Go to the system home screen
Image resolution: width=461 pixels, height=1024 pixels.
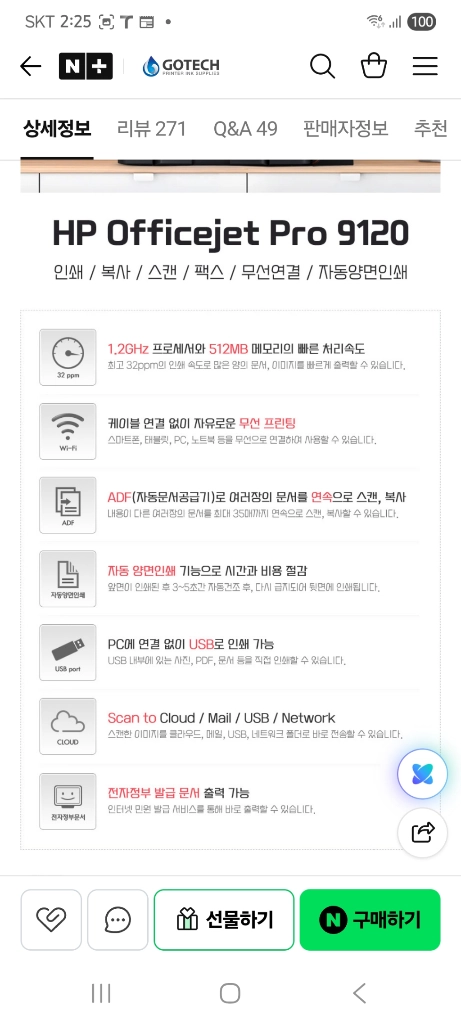(230, 993)
